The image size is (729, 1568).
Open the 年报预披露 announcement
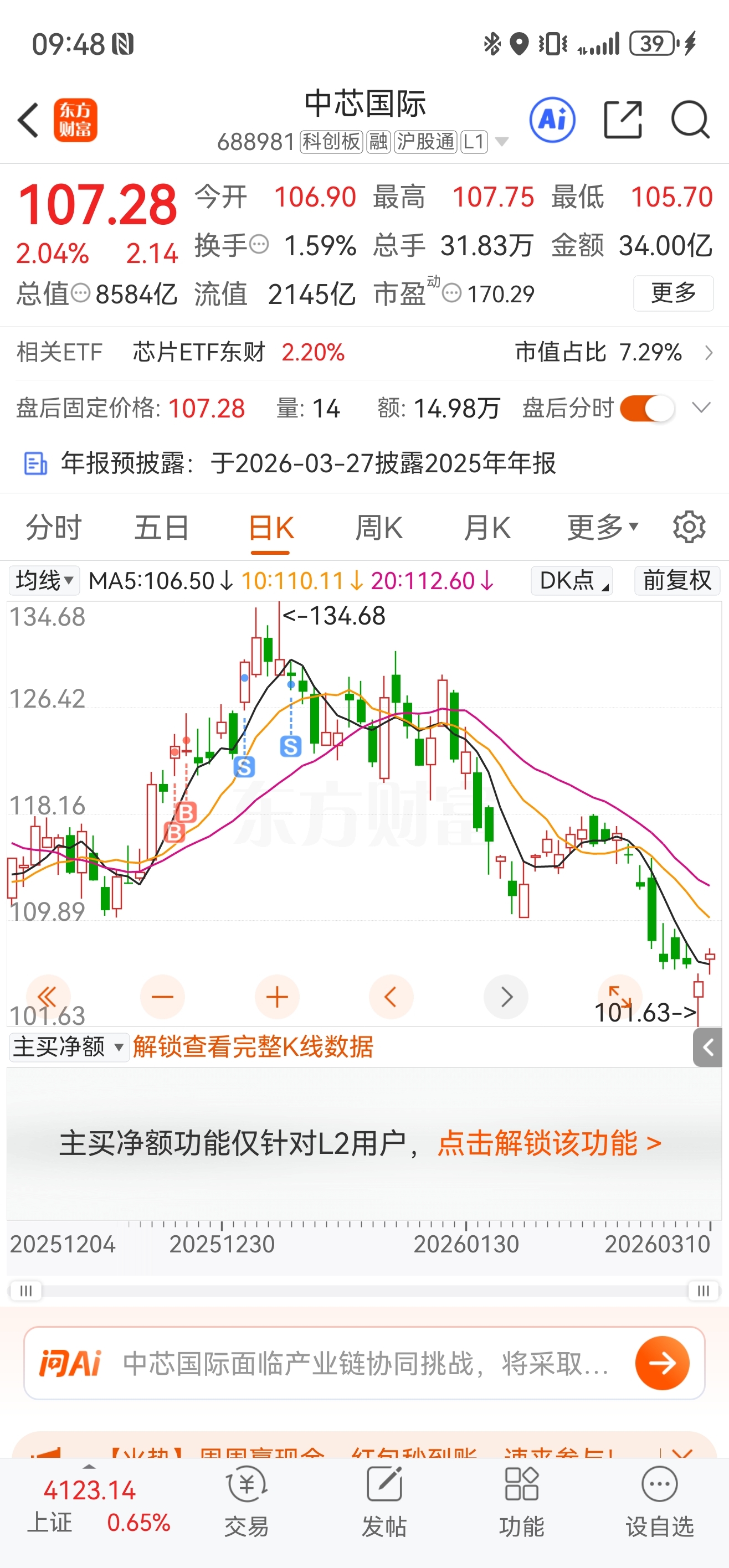coord(307,464)
